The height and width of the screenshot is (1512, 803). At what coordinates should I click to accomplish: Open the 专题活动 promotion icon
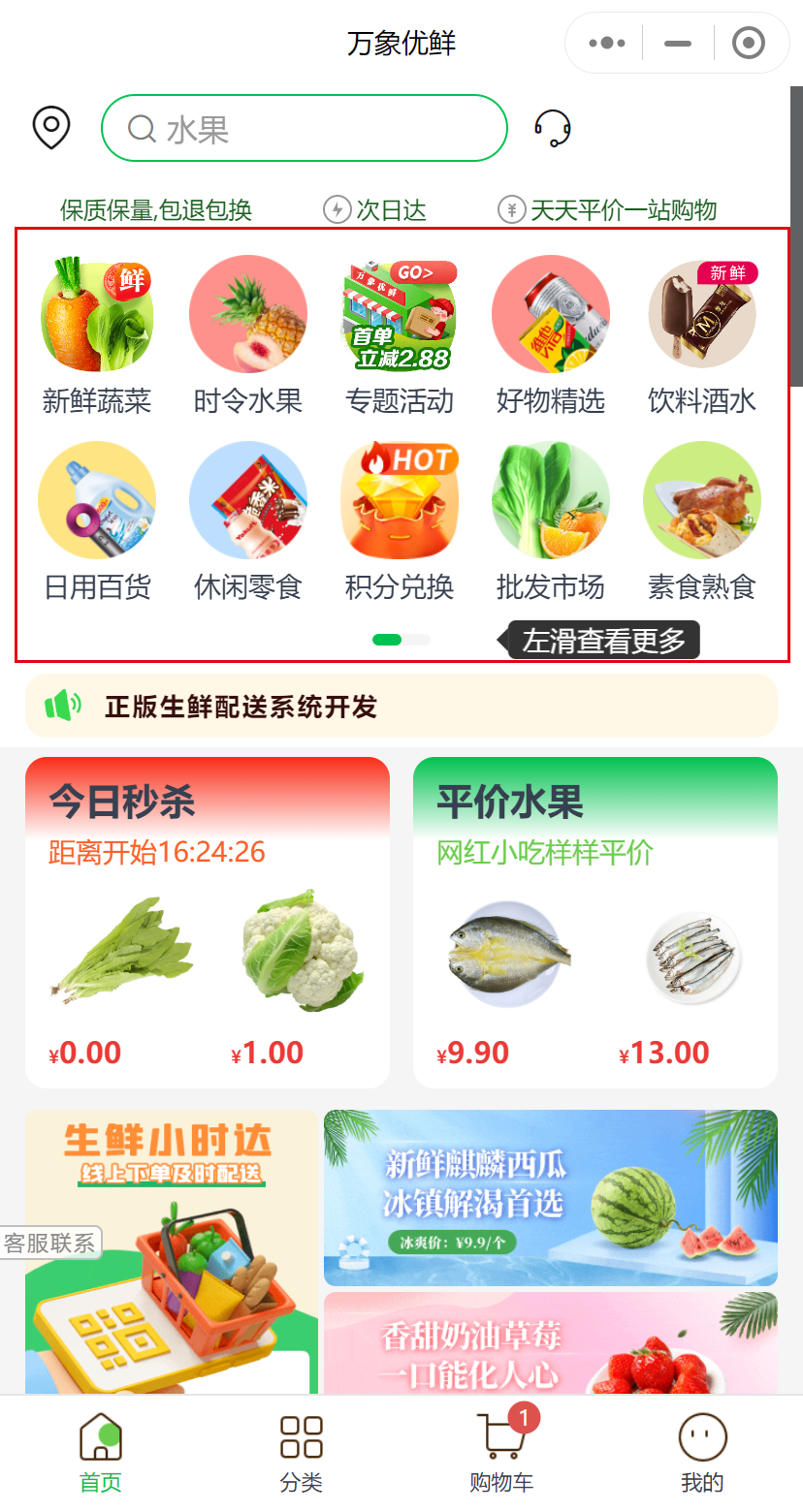400,314
